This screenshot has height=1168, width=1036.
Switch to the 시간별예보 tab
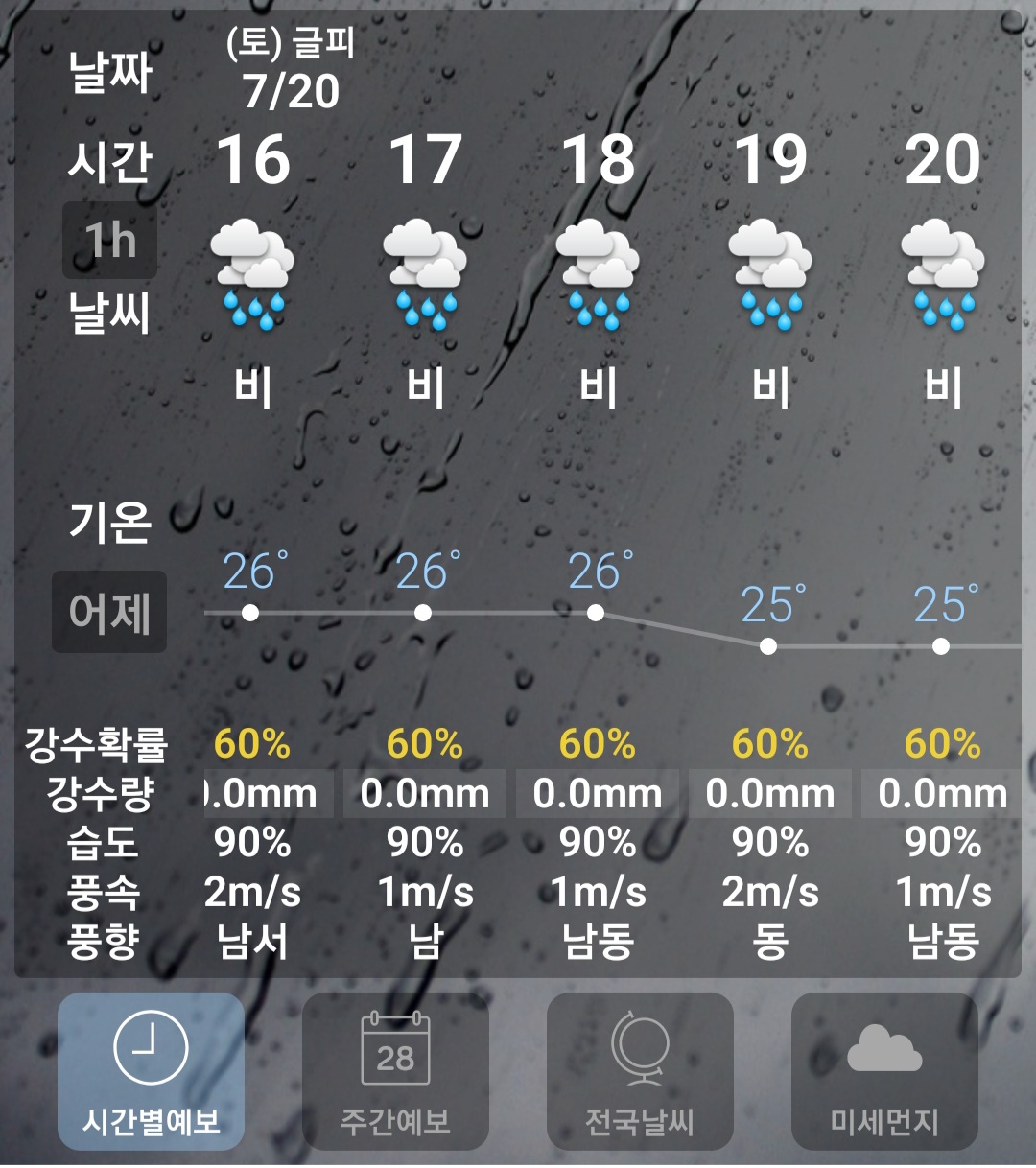click(152, 1070)
